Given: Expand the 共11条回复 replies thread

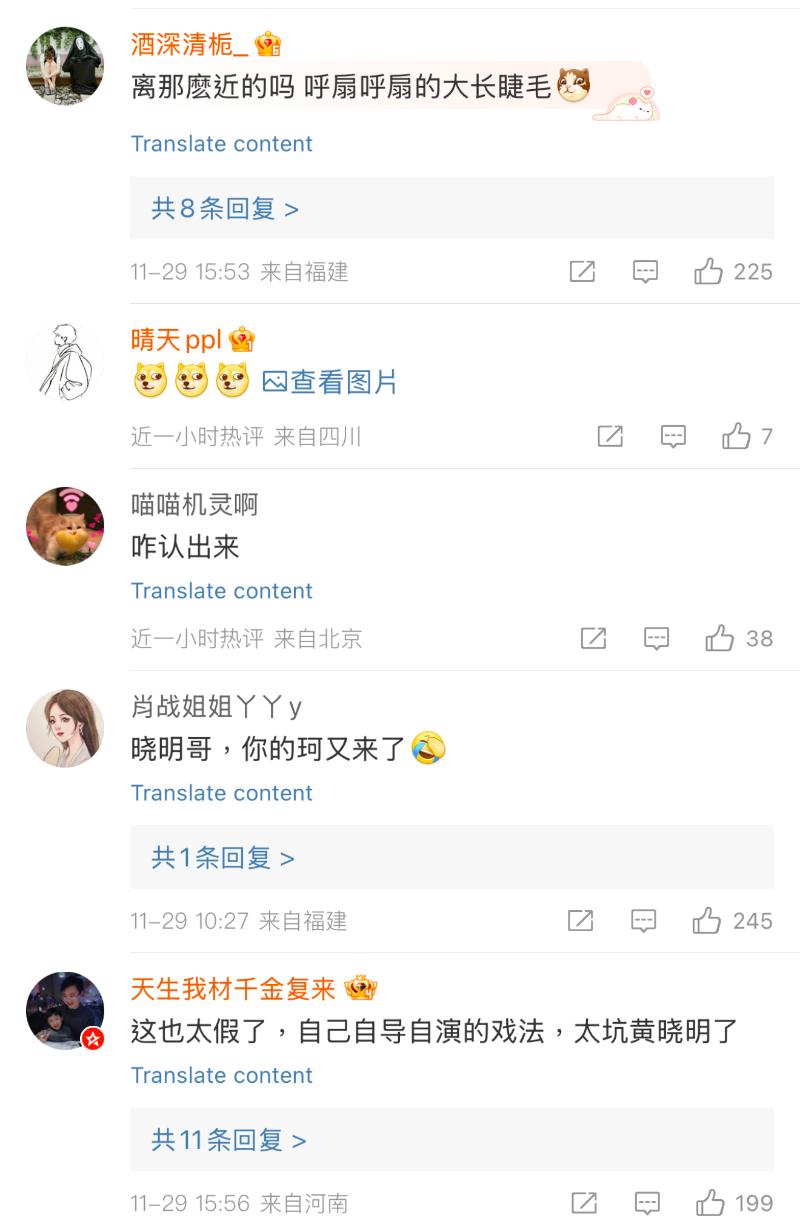Looking at the screenshot, I should point(229,1139).
